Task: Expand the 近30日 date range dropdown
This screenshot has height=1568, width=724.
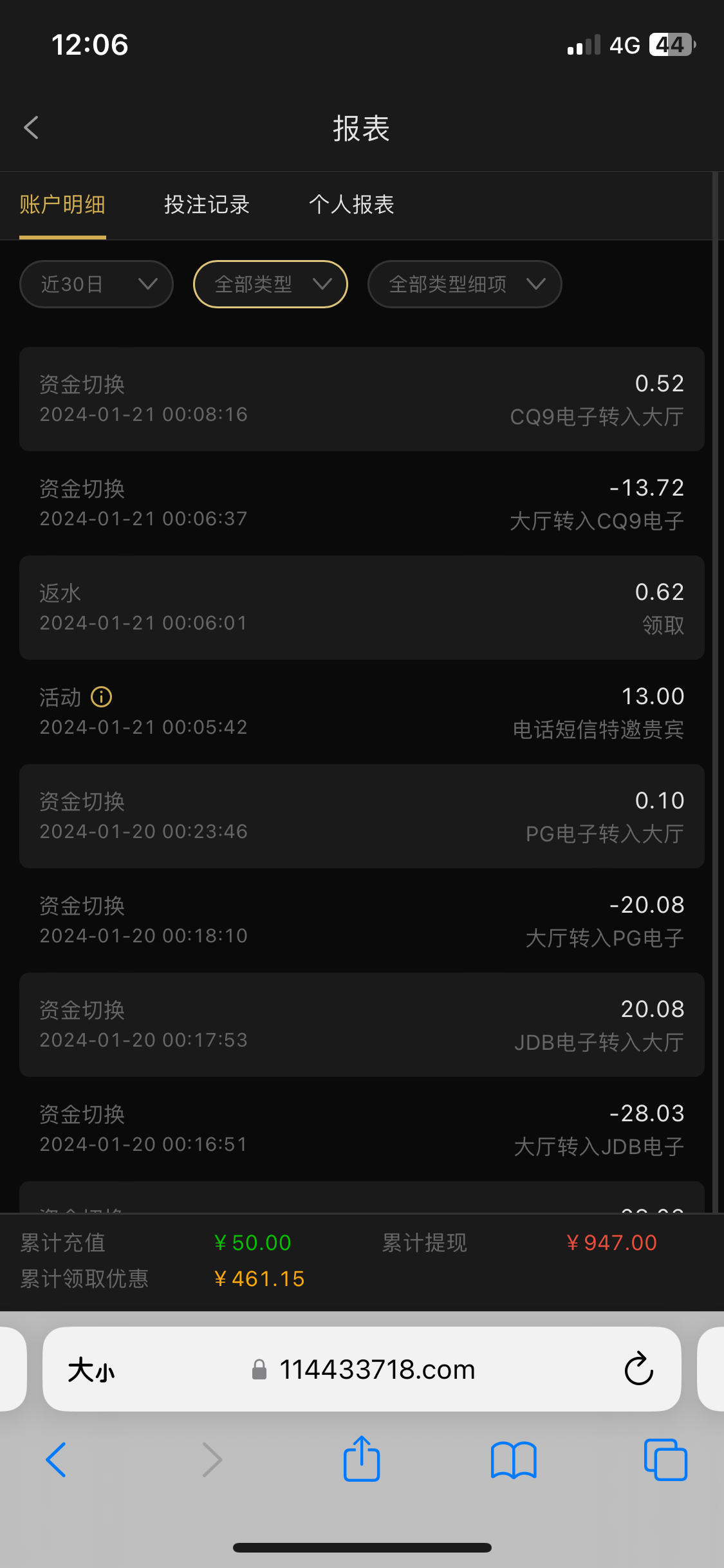Action: pos(96,284)
